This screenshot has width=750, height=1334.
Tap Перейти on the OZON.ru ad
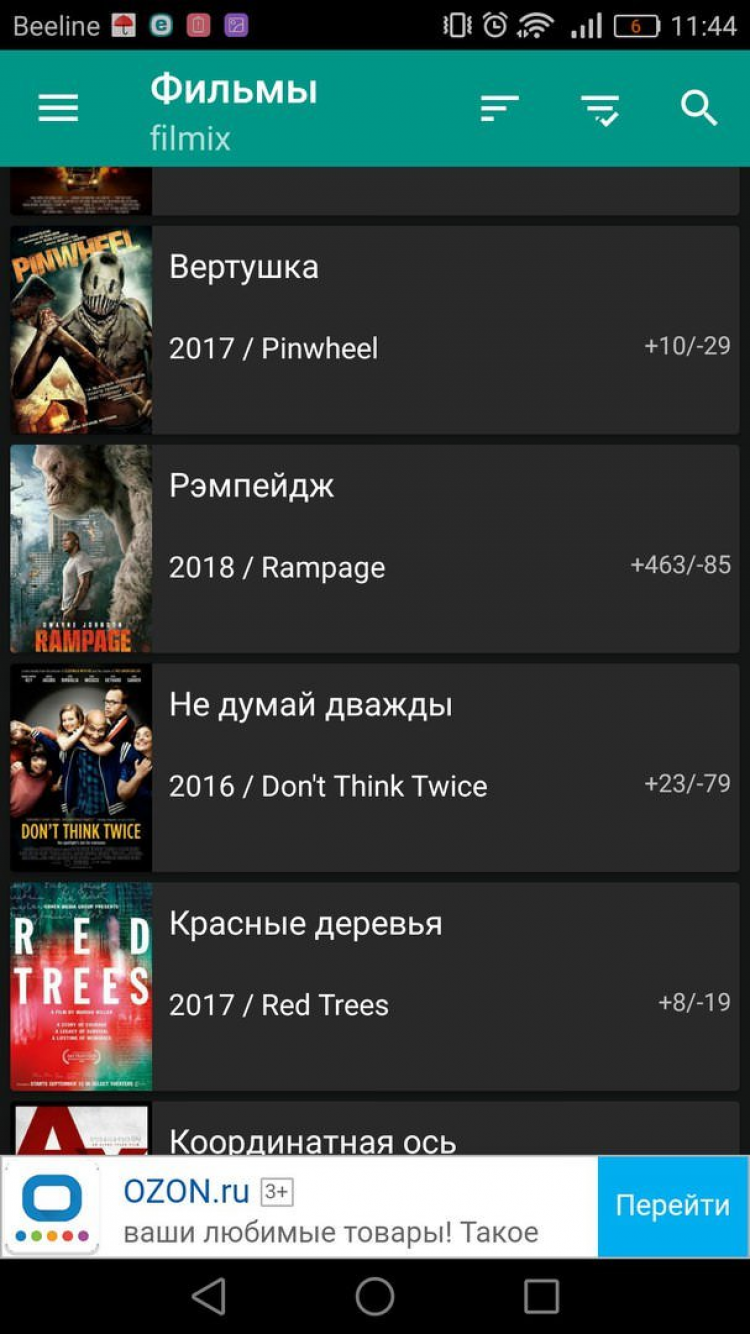672,1206
